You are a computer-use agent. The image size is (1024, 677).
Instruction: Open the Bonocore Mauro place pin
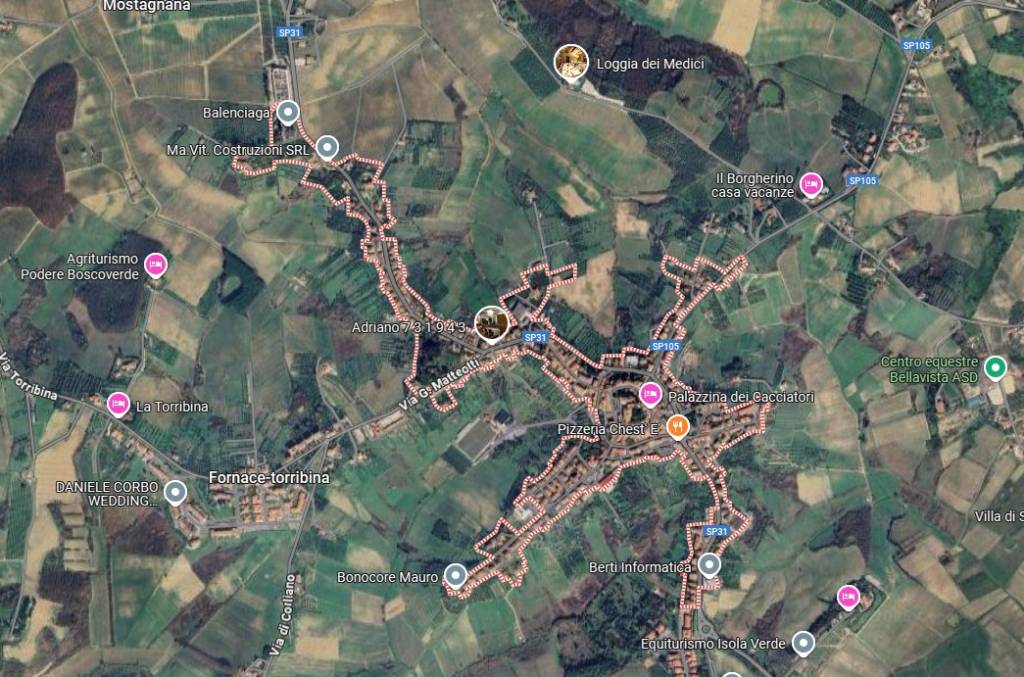pyautogui.click(x=455, y=575)
